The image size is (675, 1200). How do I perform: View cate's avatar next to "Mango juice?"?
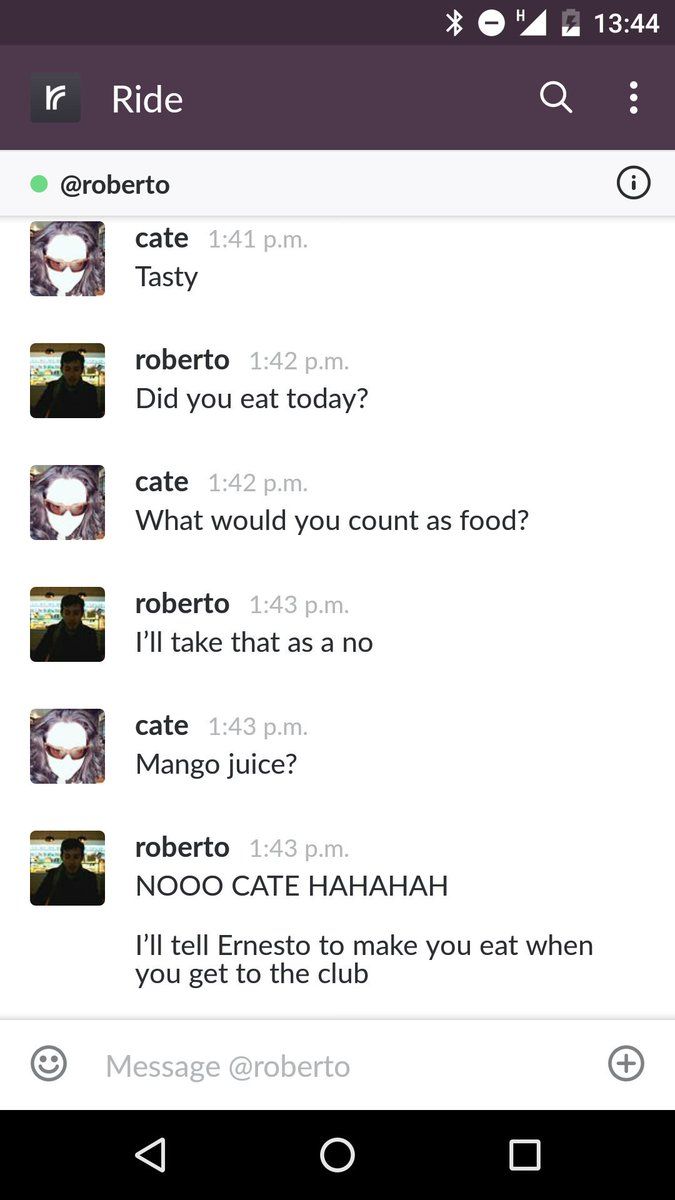click(67, 746)
